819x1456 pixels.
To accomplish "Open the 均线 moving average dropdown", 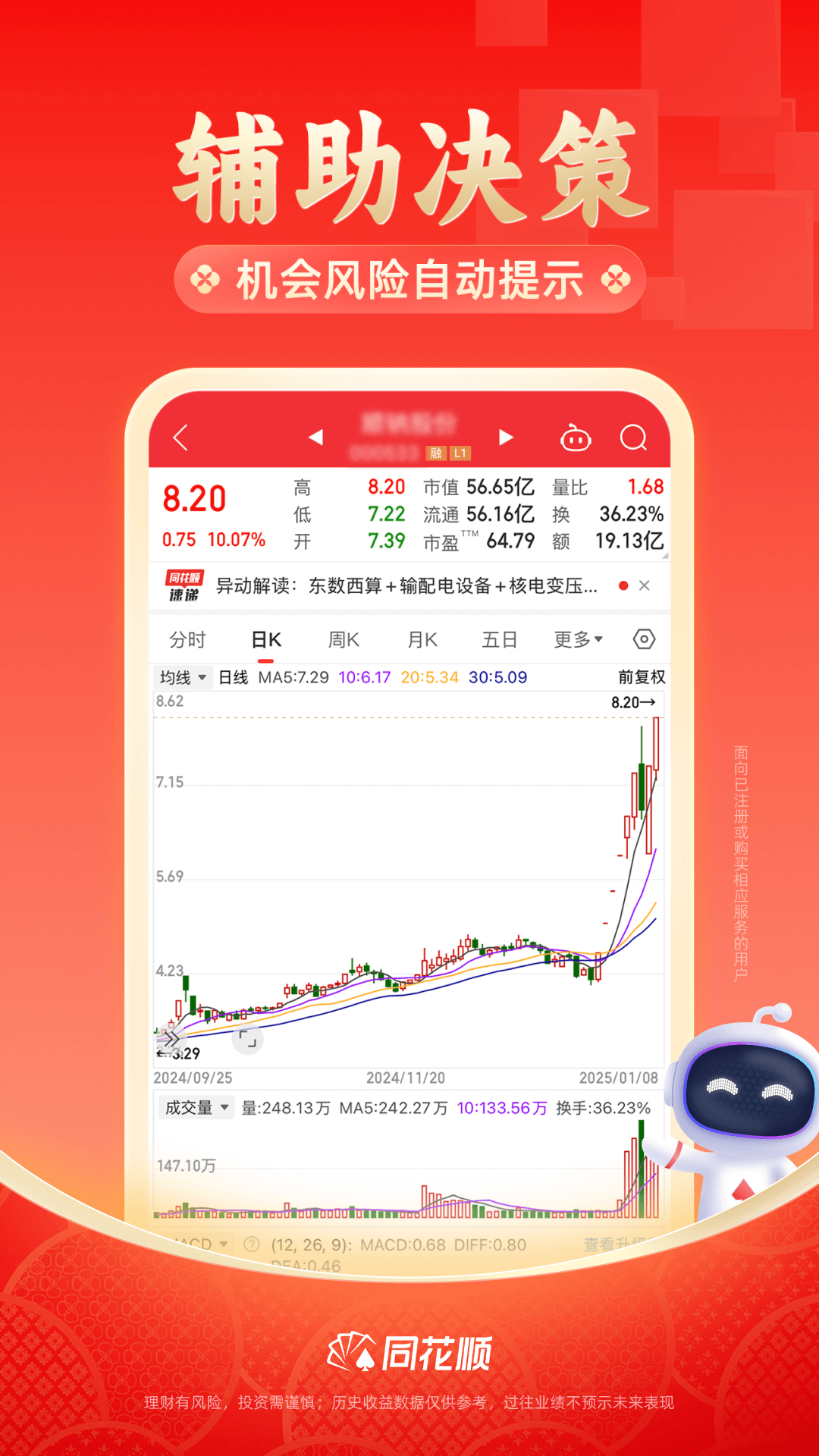I will (x=182, y=677).
